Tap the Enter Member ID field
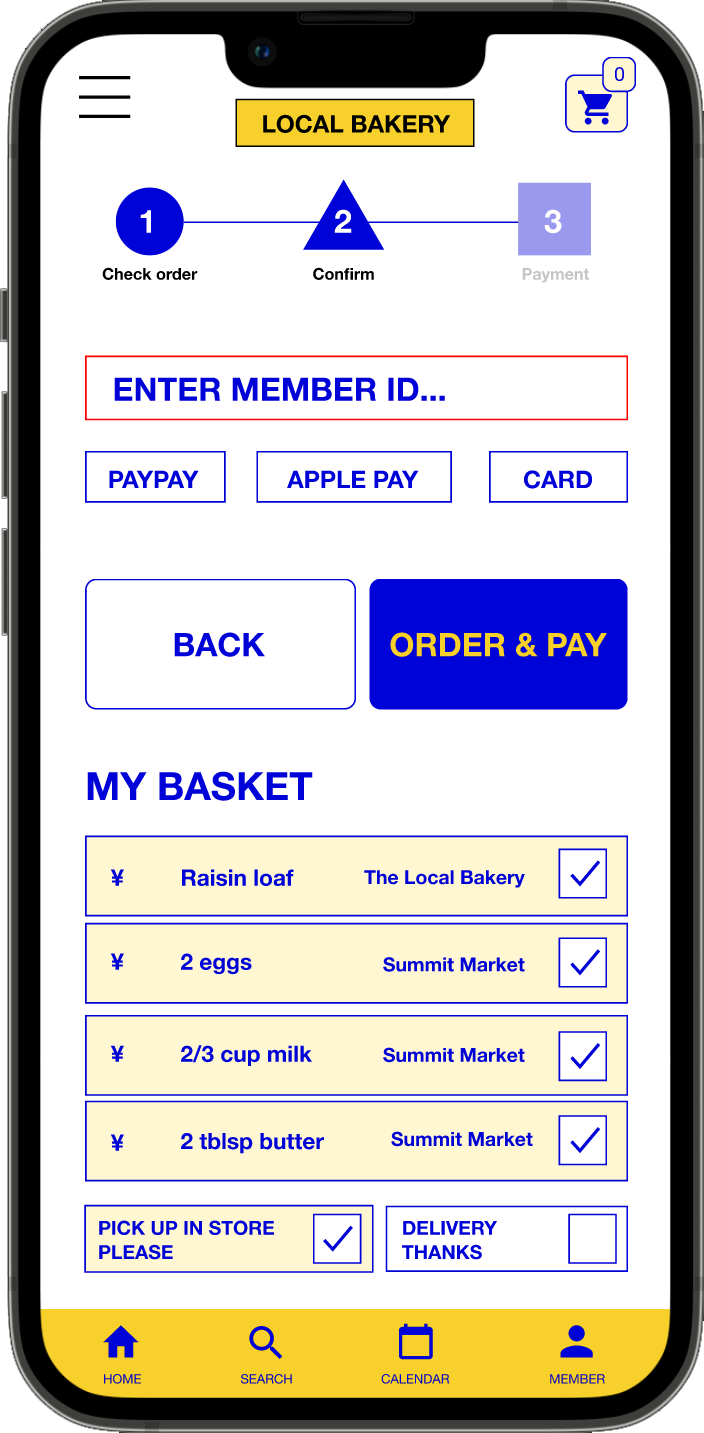This screenshot has width=704, height=1433. (x=356, y=388)
